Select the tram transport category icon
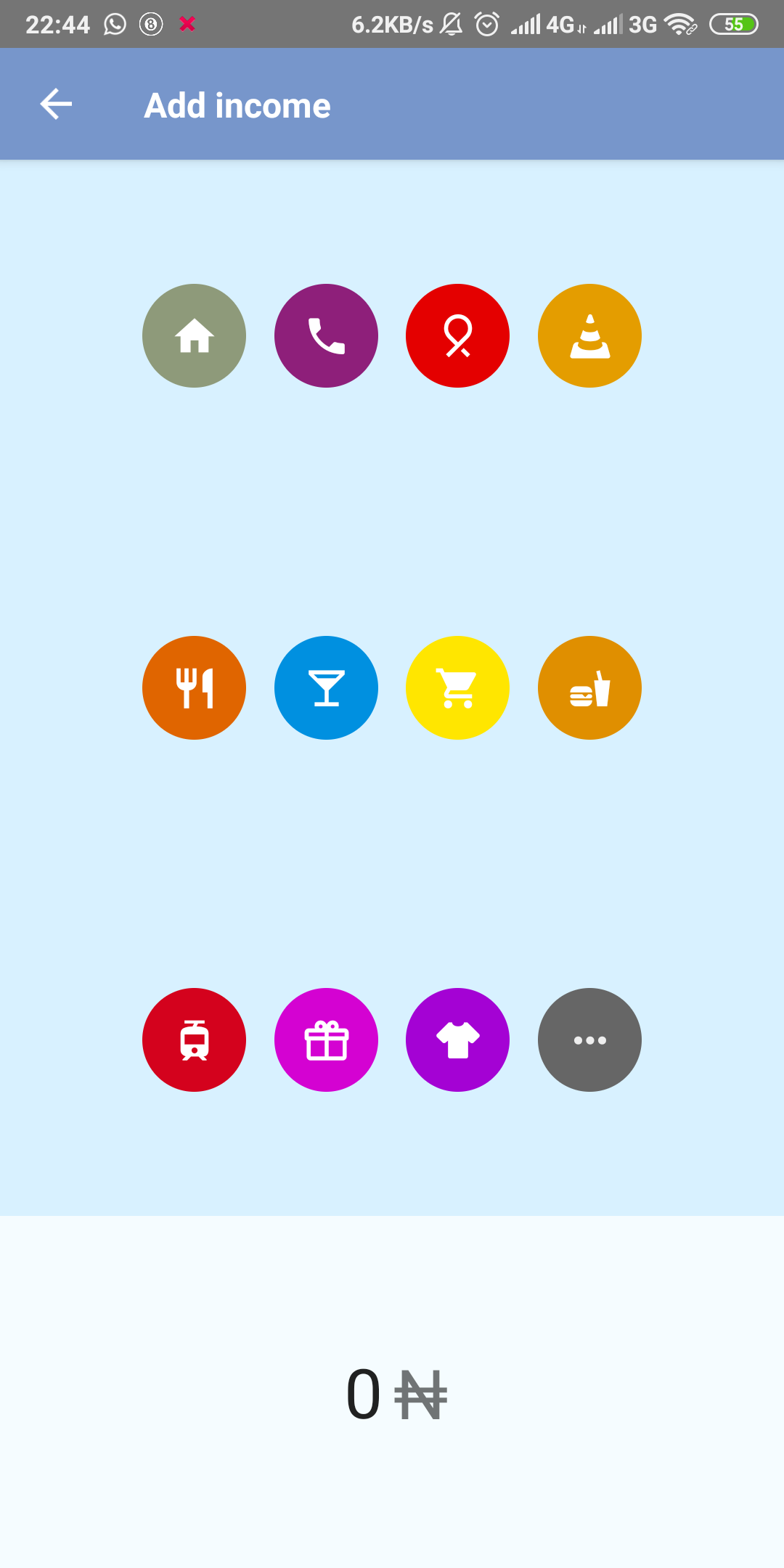The width and height of the screenshot is (784, 1568). 194,1040
